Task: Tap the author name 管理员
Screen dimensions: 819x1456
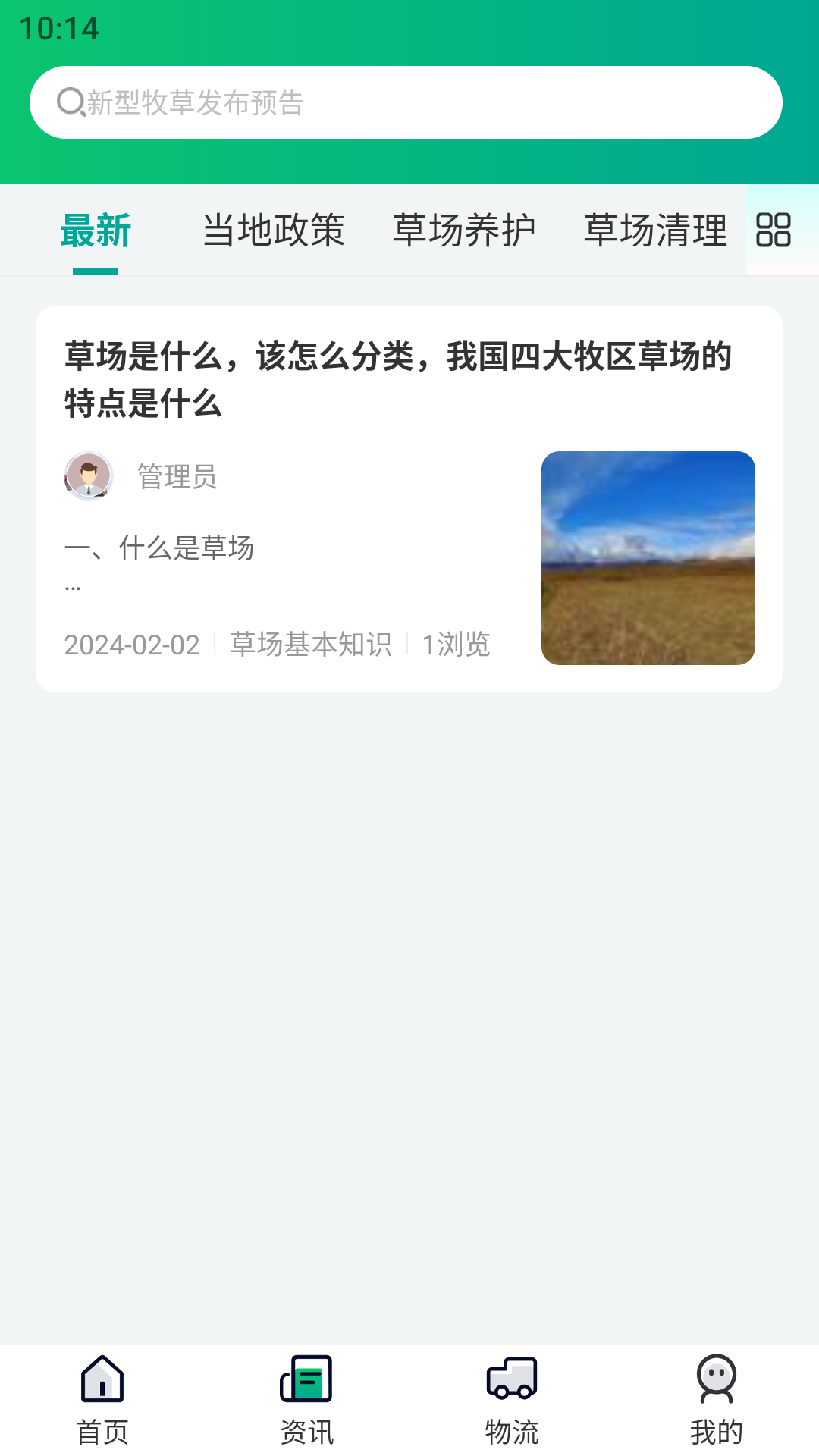Action: (x=176, y=476)
